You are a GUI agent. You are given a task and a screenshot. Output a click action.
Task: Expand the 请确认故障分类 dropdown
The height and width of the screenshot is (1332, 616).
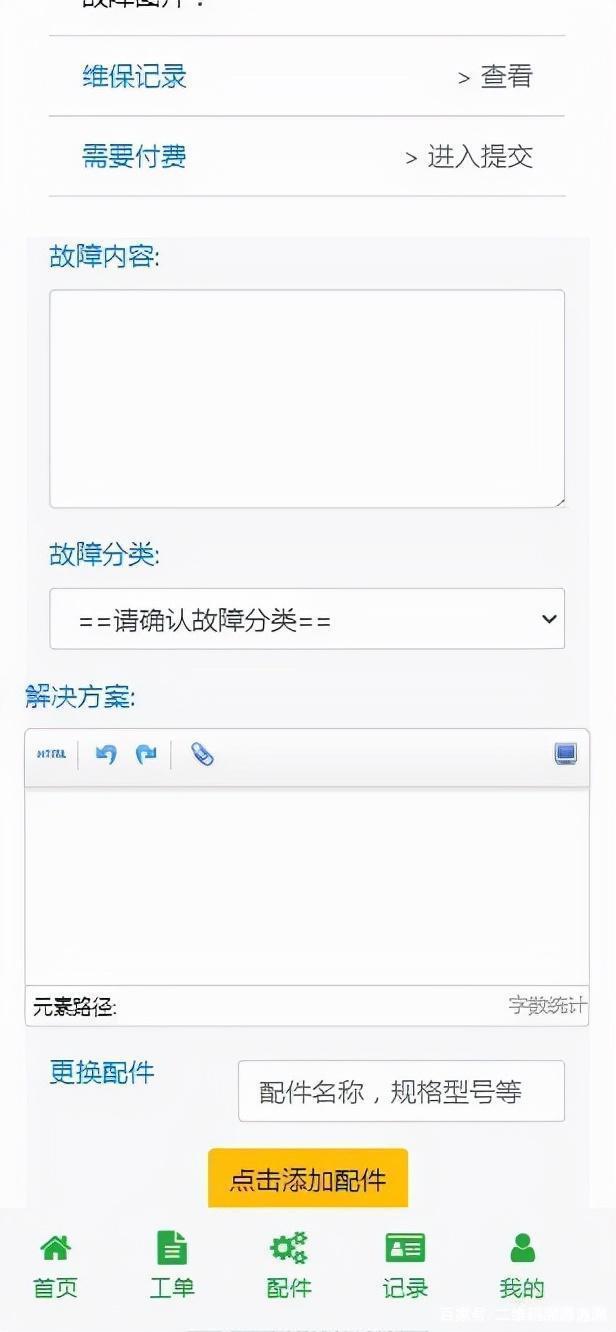coord(307,619)
